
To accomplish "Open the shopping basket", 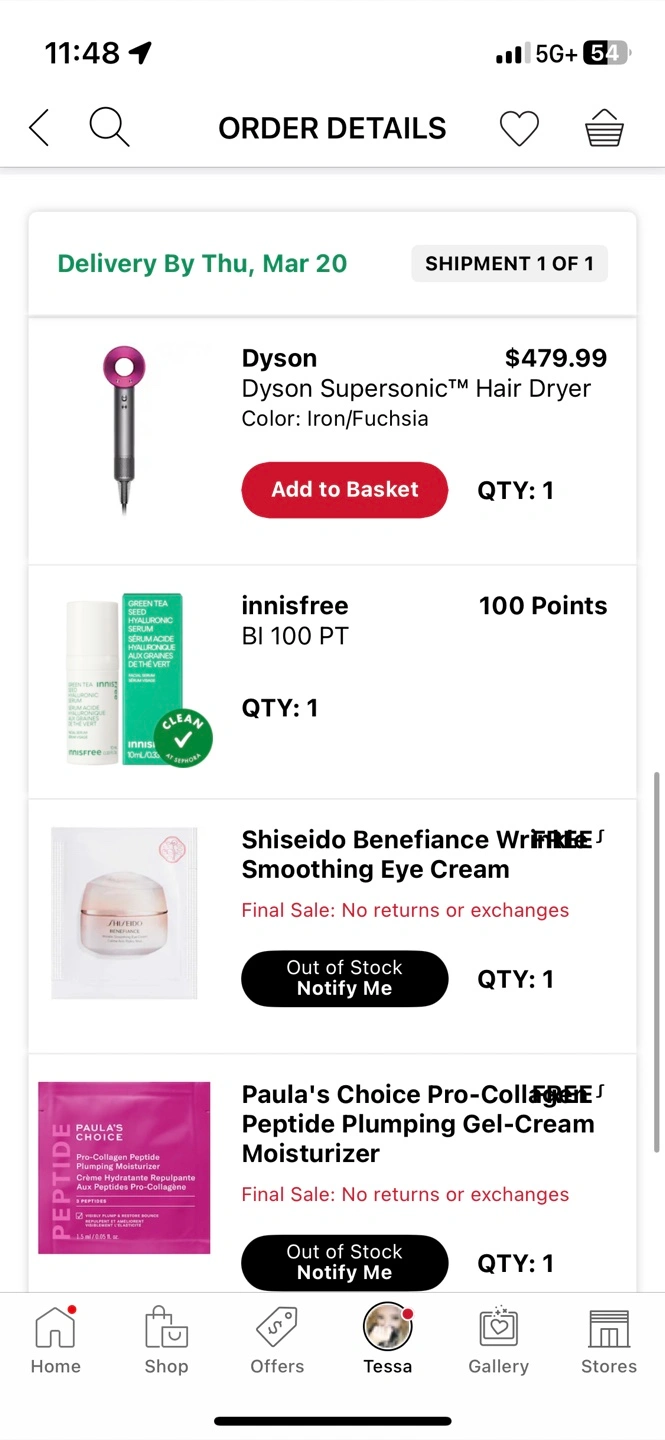I will pyautogui.click(x=604, y=128).
